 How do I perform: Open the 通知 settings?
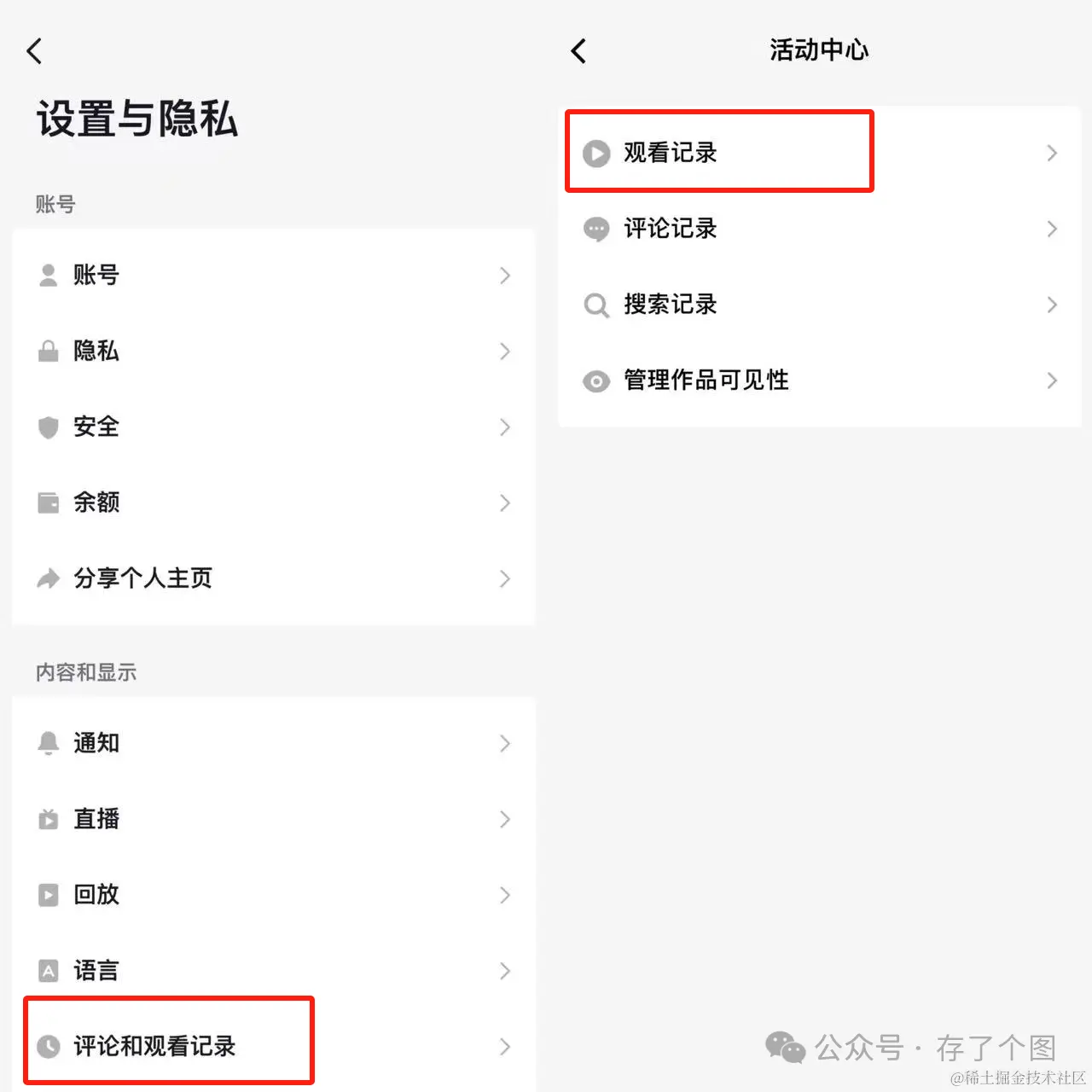[x=274, y=743]
